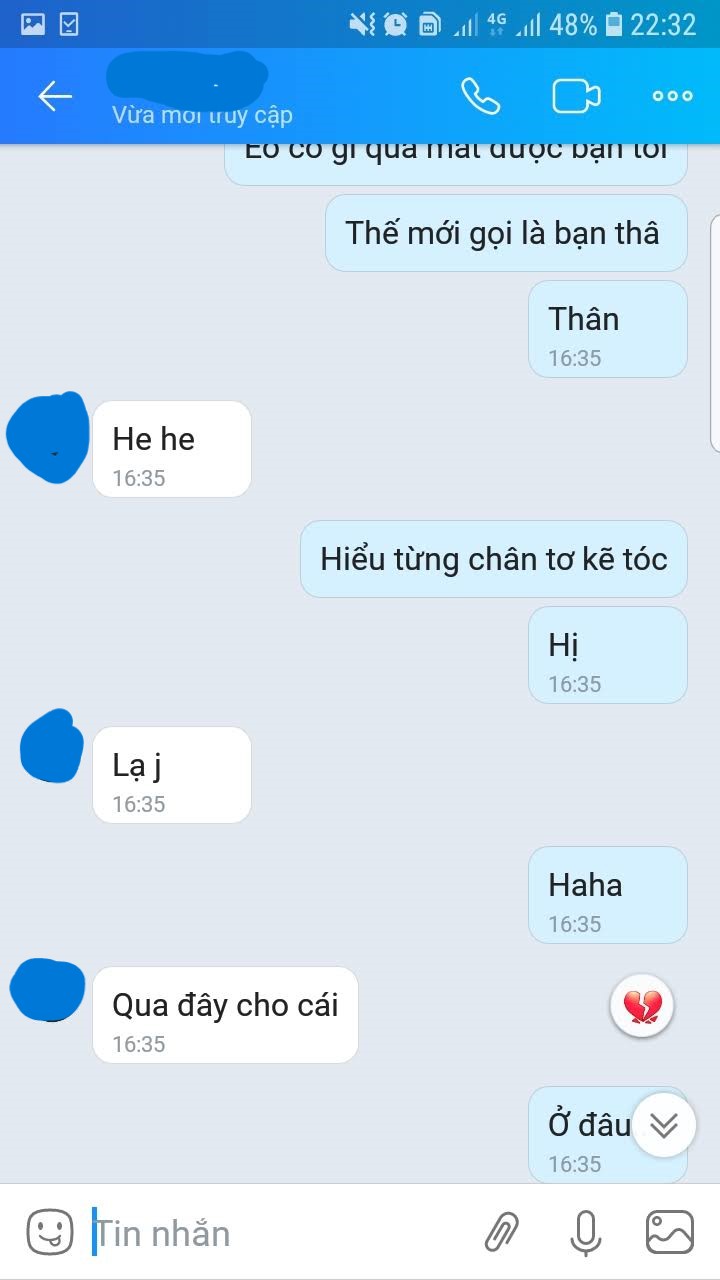
Task: Open the emoji sticker picker
Action: coord(50,1232)
